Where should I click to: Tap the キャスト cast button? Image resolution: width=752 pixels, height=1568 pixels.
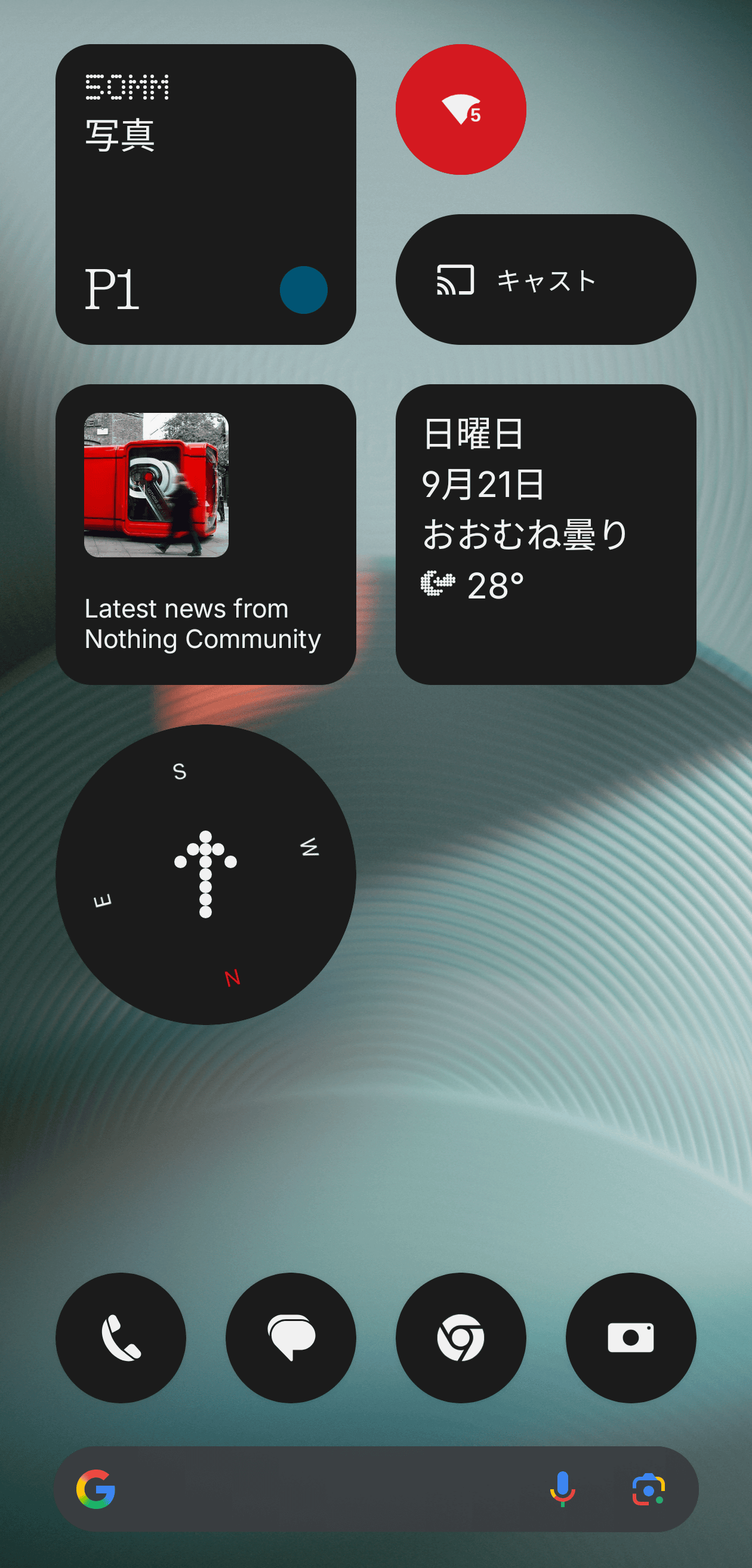(x=545, y=279)
